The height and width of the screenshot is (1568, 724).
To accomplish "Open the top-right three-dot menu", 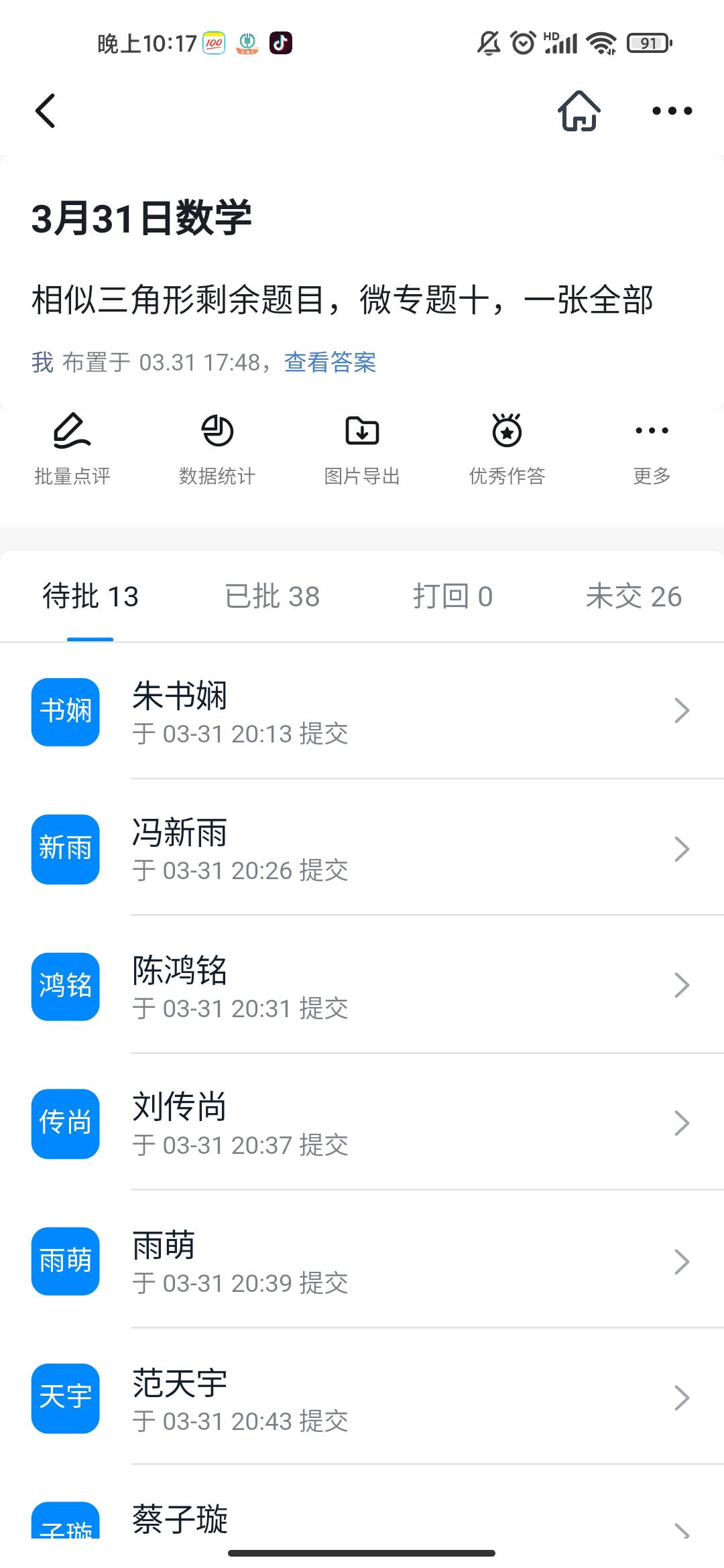I will coord(671,111).
